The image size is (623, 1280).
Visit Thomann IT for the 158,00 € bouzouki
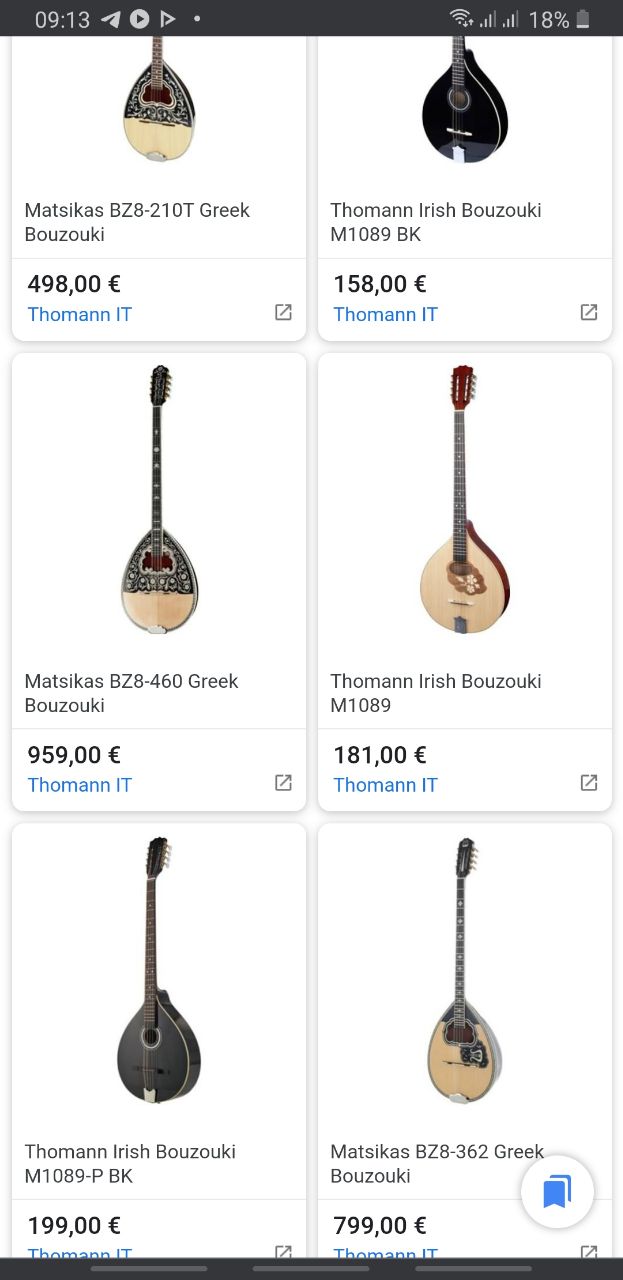pos(385,314)
